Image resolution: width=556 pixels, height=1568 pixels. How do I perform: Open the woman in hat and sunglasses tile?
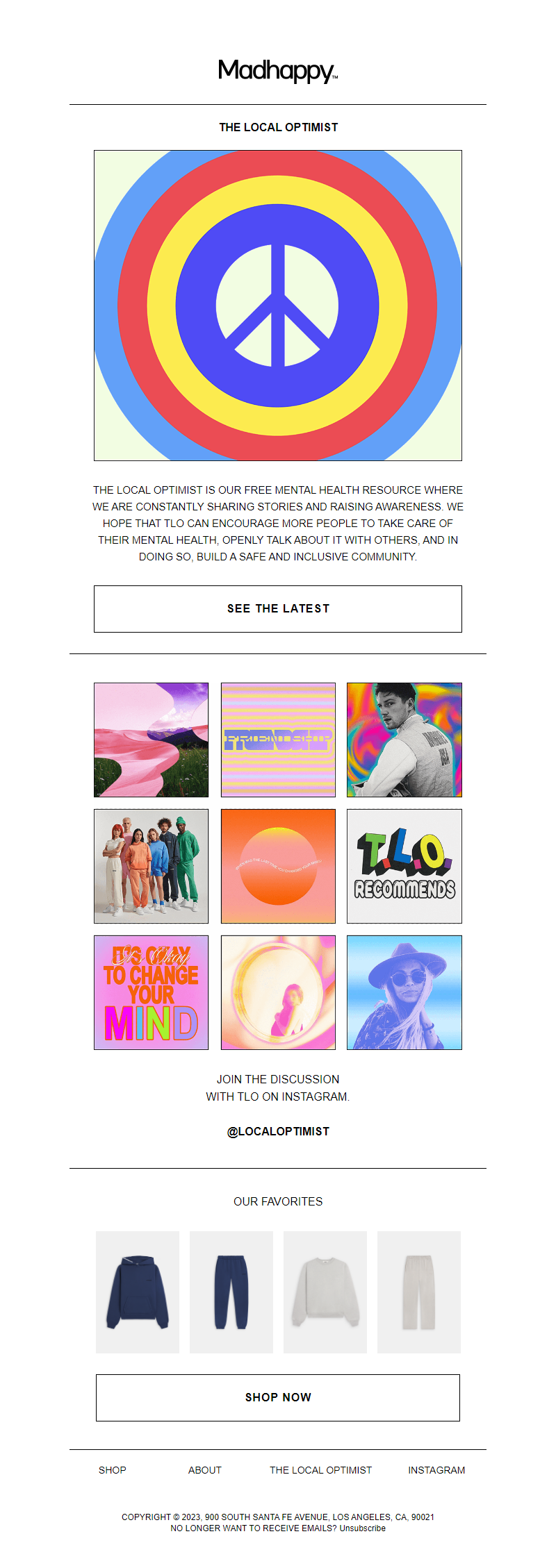click(404, 992)
